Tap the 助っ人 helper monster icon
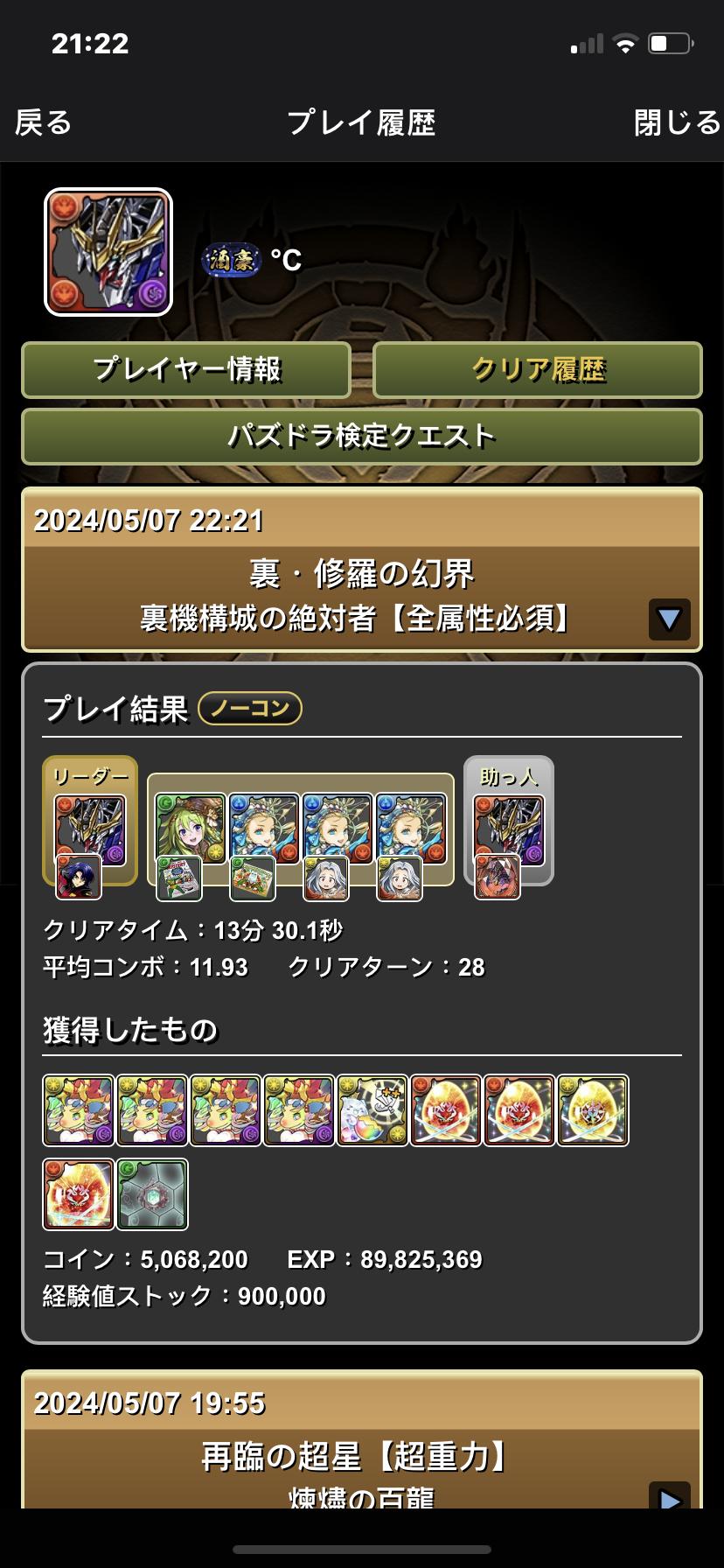724x1568 pixels. coord(509,828)
